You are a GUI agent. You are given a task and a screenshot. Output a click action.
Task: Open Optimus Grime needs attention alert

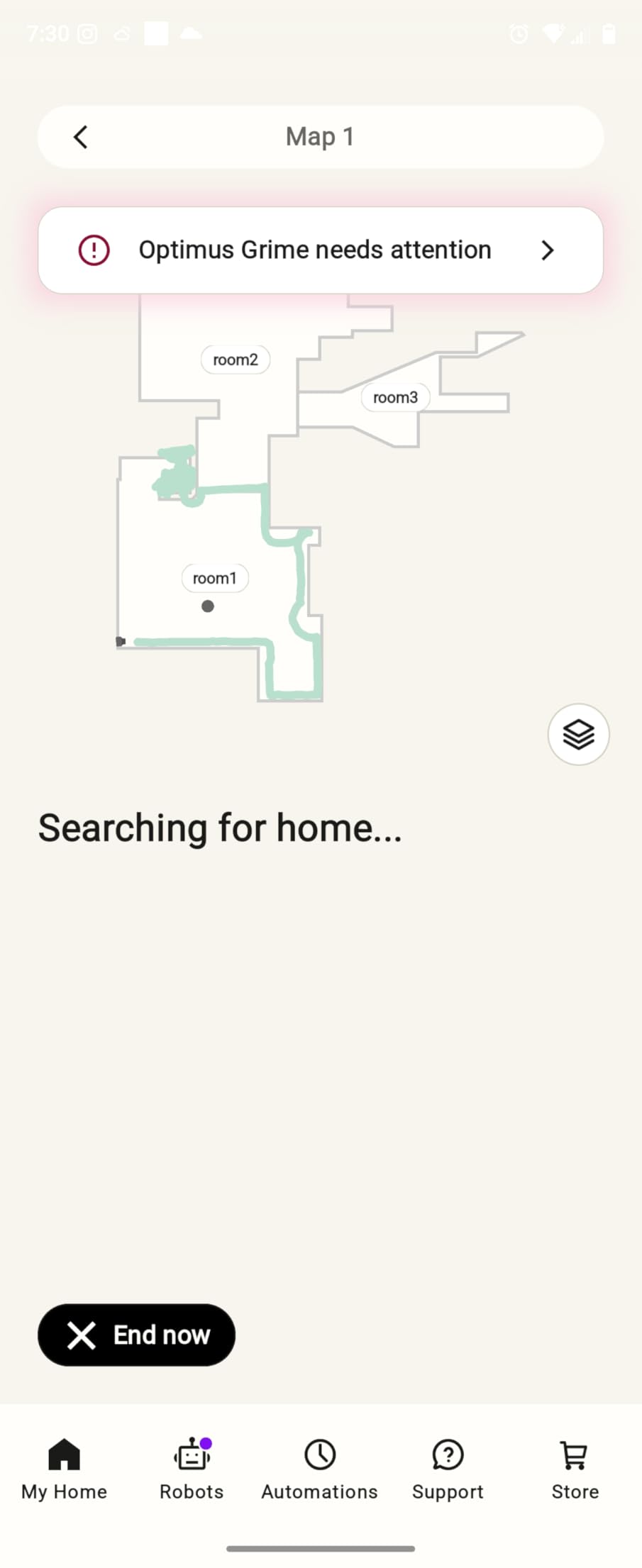point(320,250)
